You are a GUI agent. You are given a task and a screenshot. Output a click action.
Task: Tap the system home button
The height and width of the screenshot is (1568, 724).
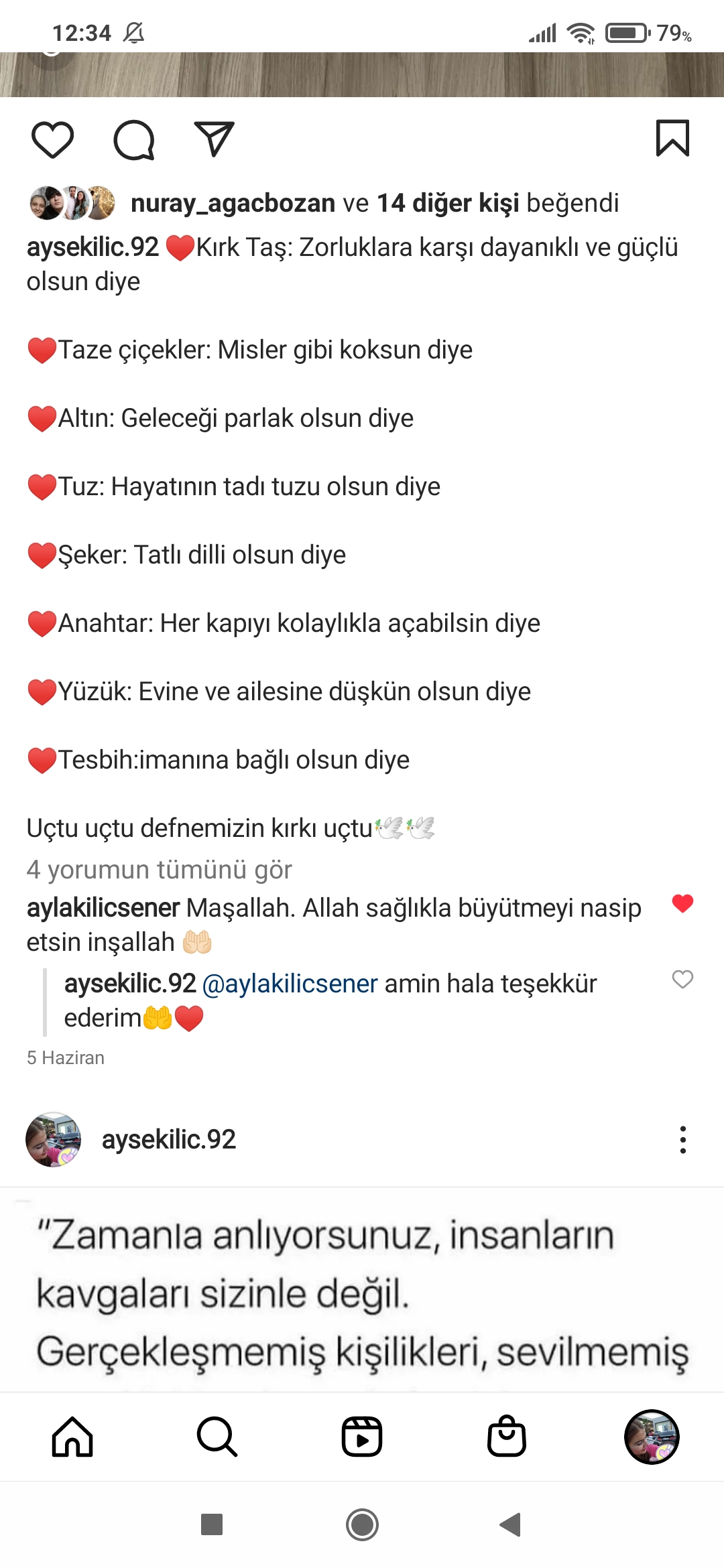(x=362, y=1524)
